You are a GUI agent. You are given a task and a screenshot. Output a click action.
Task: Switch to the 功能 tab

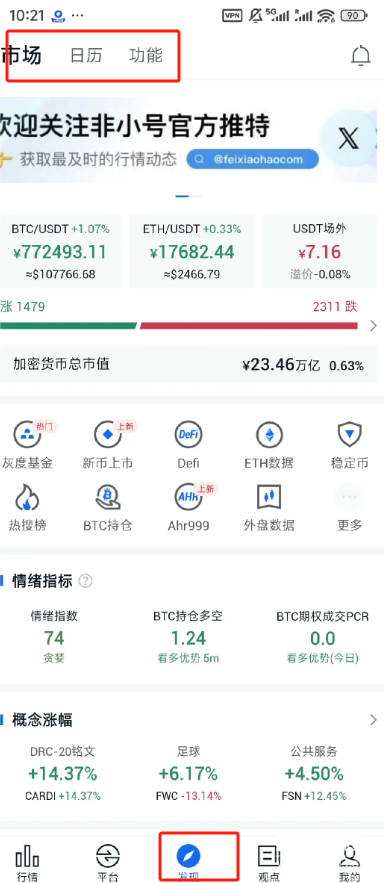tap(146, 56)
